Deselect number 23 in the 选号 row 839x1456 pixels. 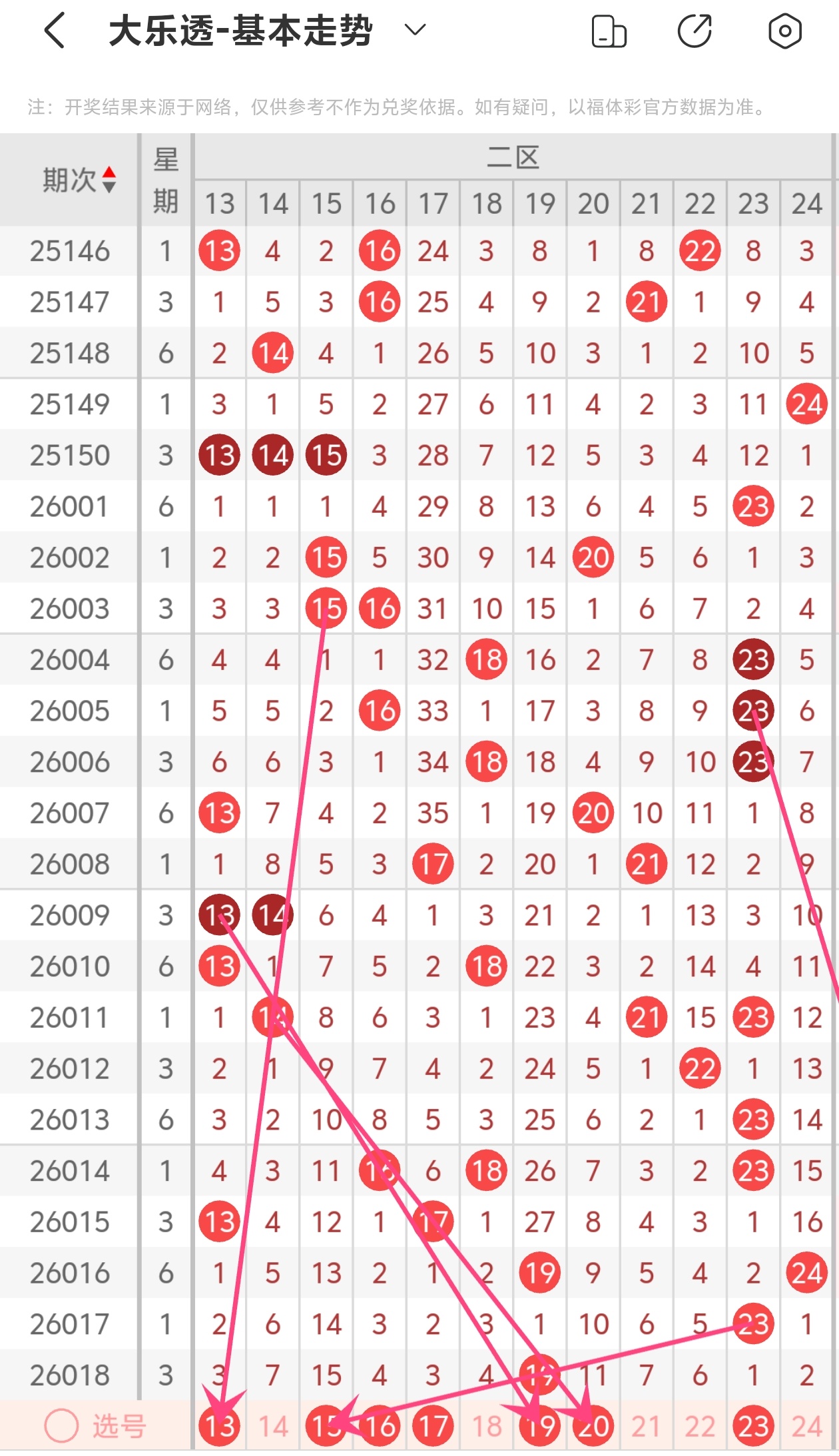point(753,1427)
